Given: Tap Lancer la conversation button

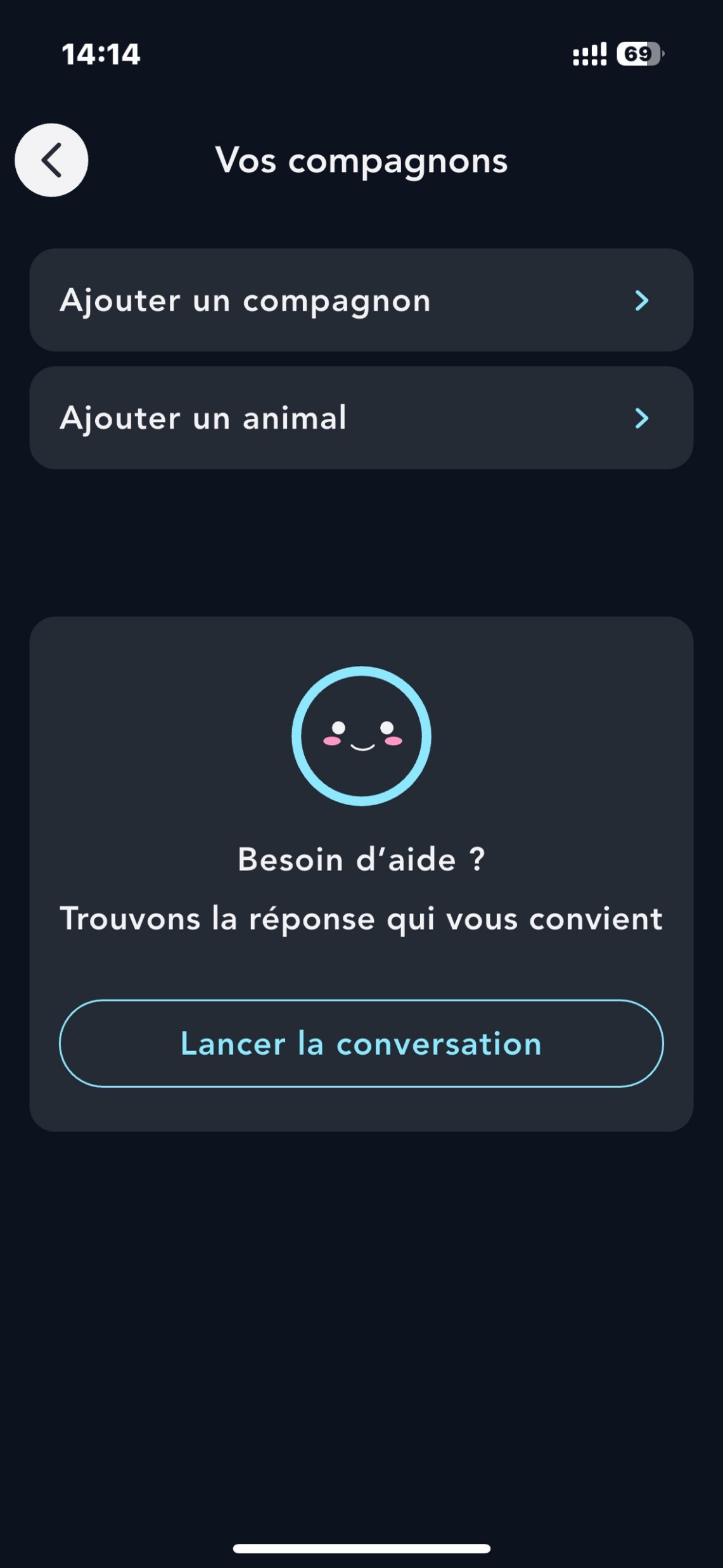Looking at the screenshot, I should point(361,1043).
